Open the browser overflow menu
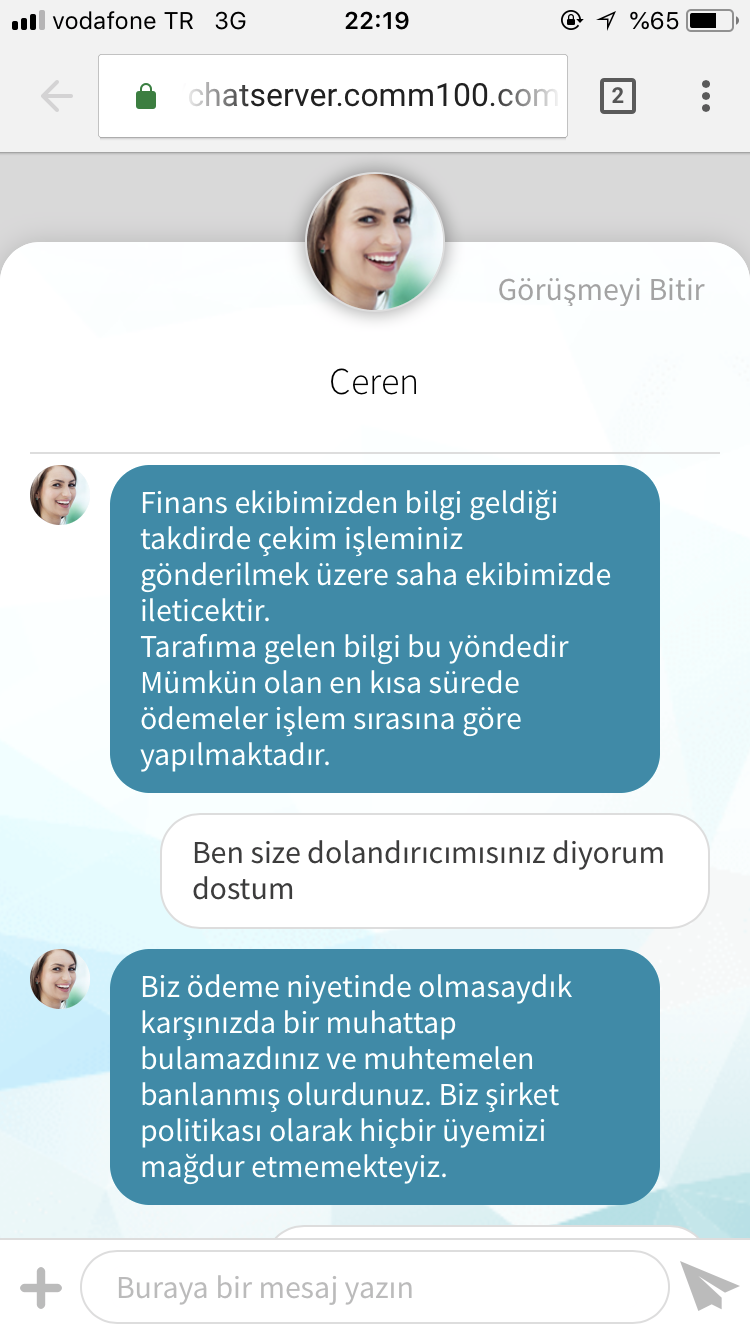This screenshot has width=750, height=1334. click(706, 96)
